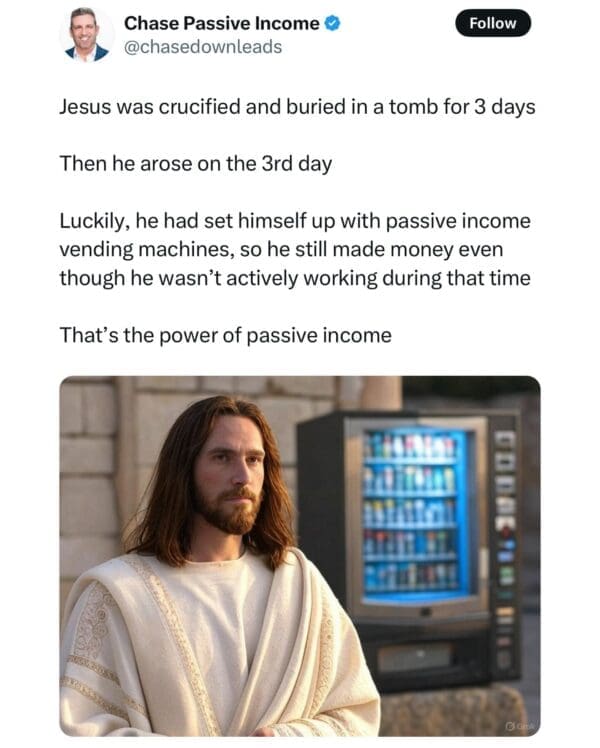Follow Chase Passive Income
The height and width of the screenshot is (748, 600).
493,23
